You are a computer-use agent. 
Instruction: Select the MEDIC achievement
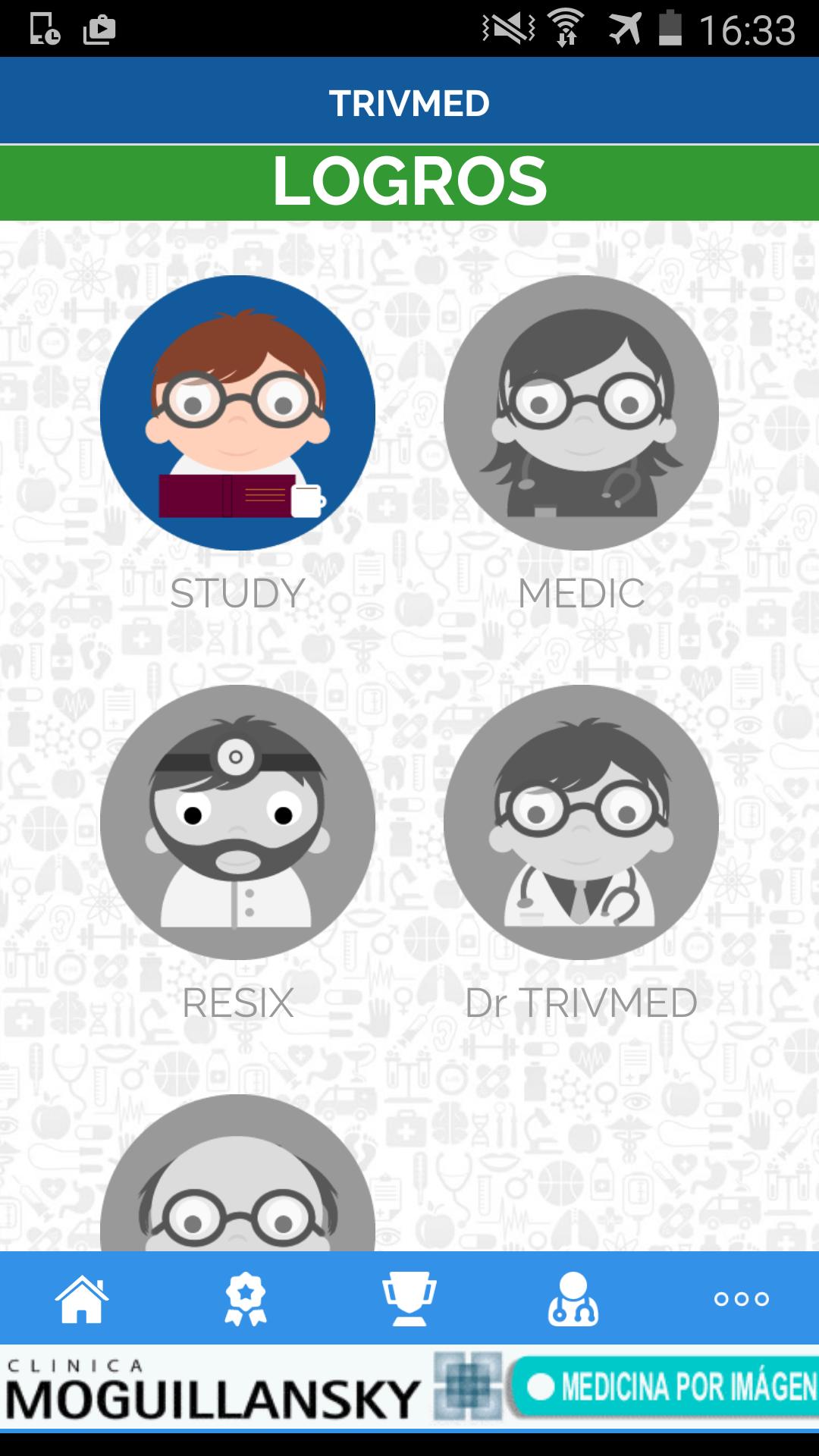coord(581,413)
